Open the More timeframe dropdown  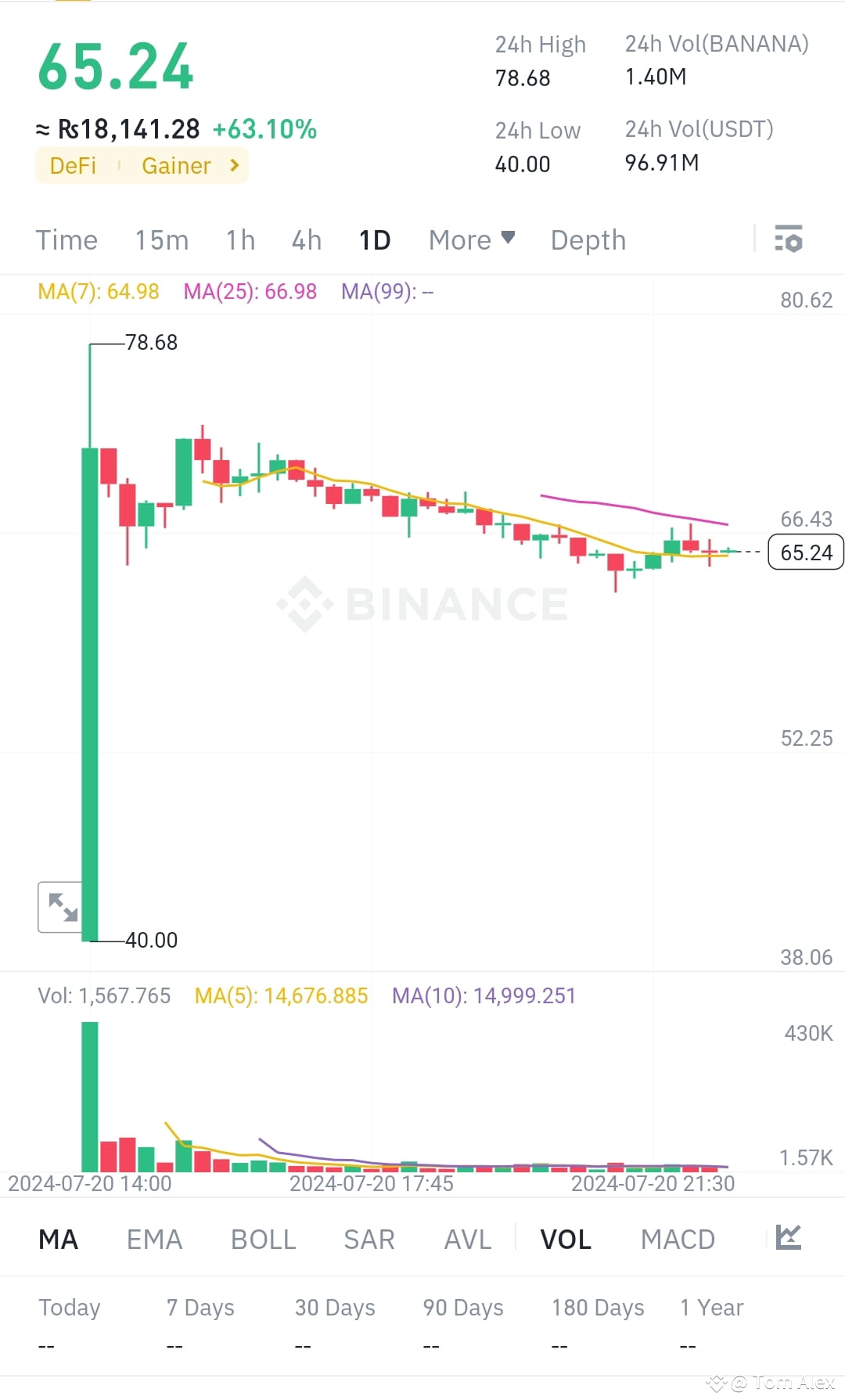tap(470, 239)
